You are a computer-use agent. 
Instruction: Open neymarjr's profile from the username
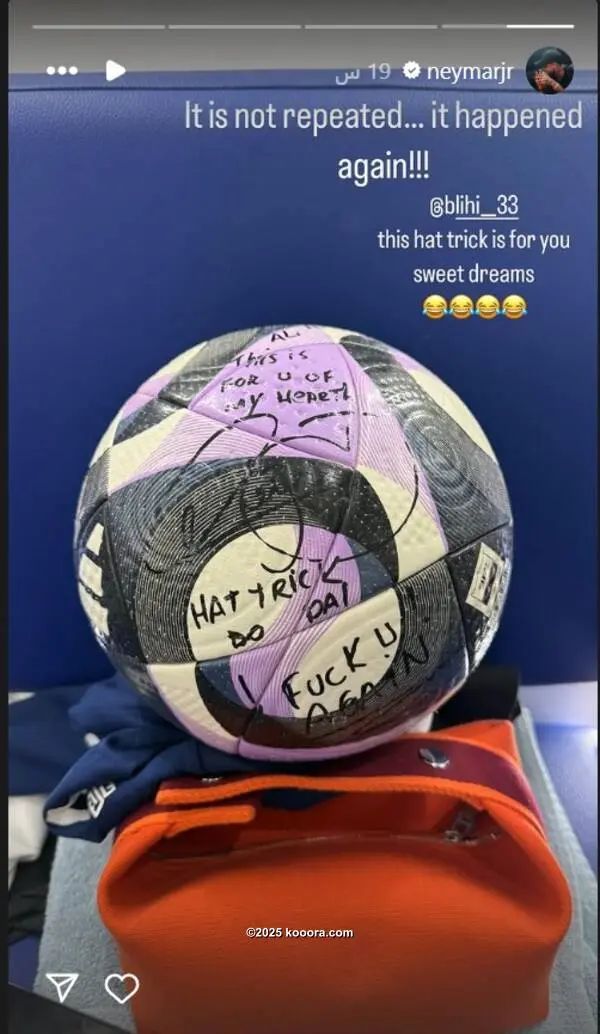tap(468, 71)
